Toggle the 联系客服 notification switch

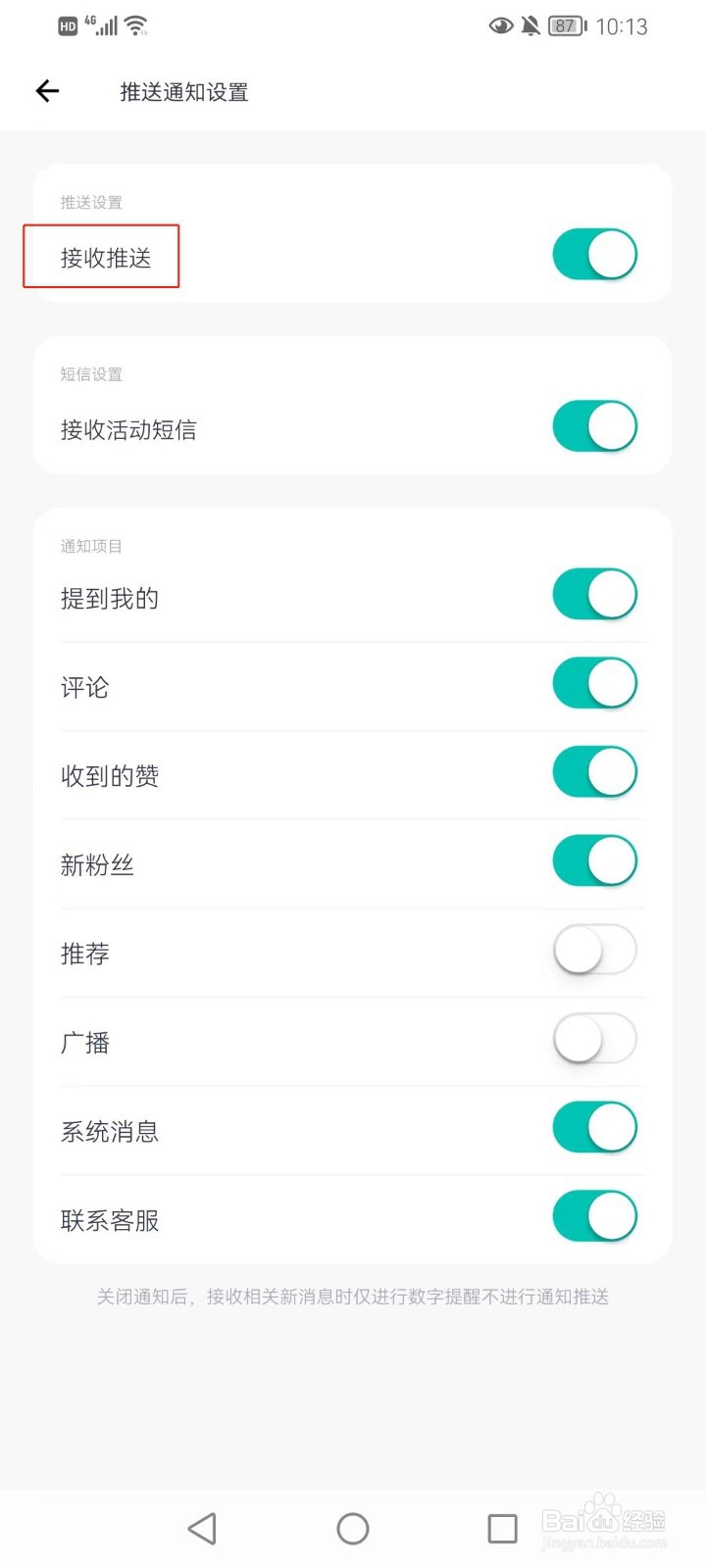tap(595, 1216)
